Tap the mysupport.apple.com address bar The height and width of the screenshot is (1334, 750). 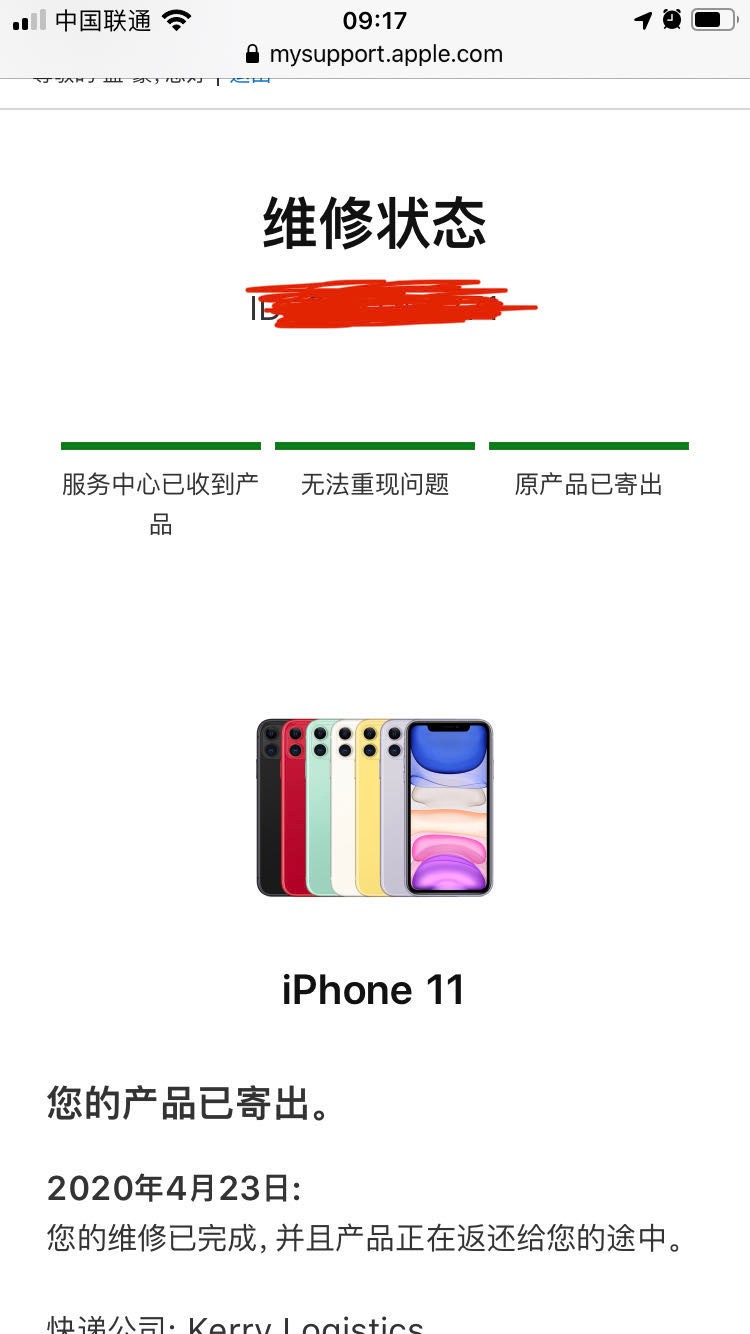(x=375, y=54)
